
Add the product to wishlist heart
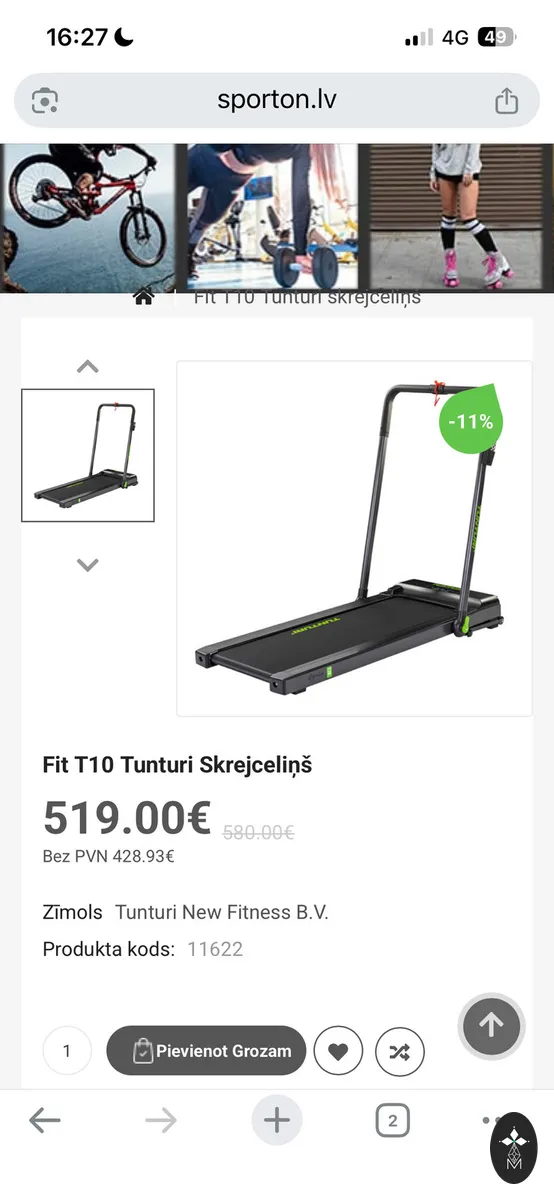pyautogui.click(x=338, y=1051)
